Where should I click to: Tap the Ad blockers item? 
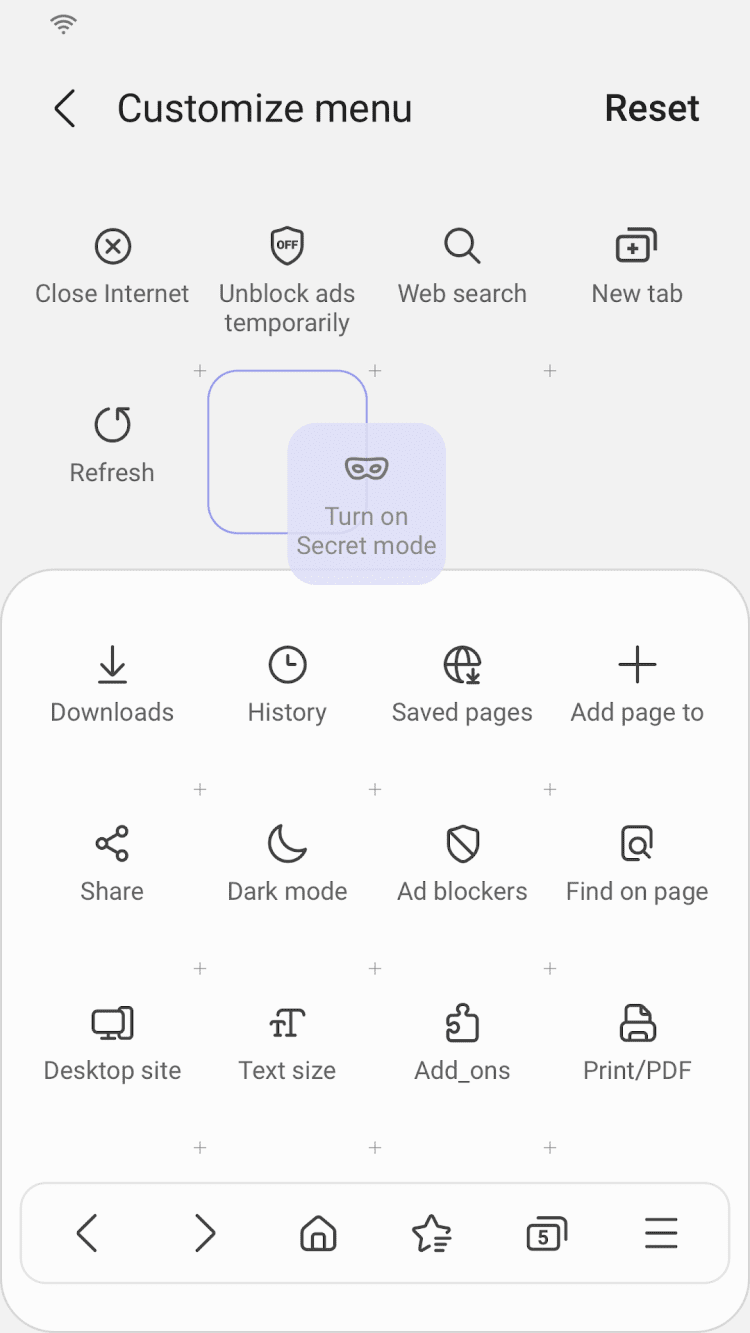pyautogui.click(x=462, y=864)
